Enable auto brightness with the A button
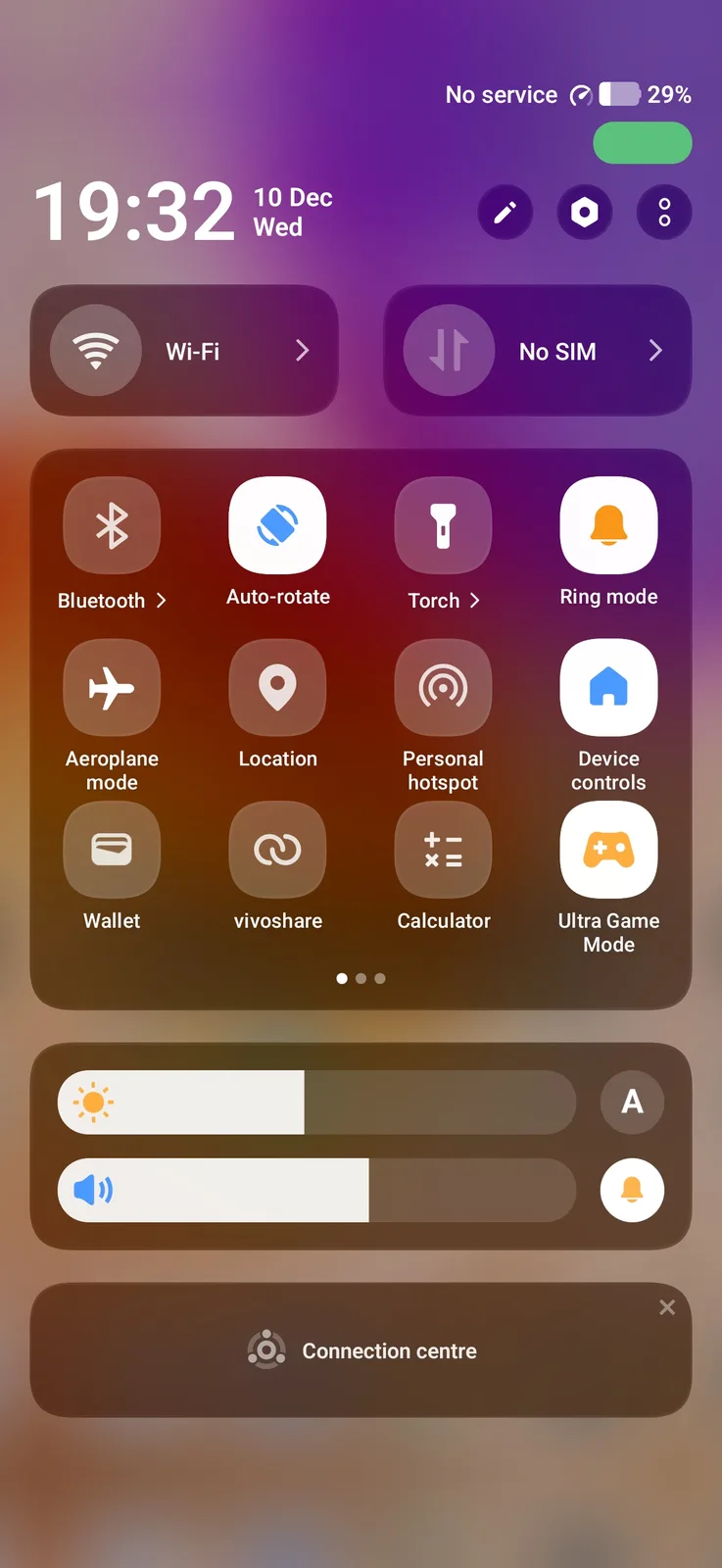Viewport: 722px width, 1568px height. [x=632, y=1102]
